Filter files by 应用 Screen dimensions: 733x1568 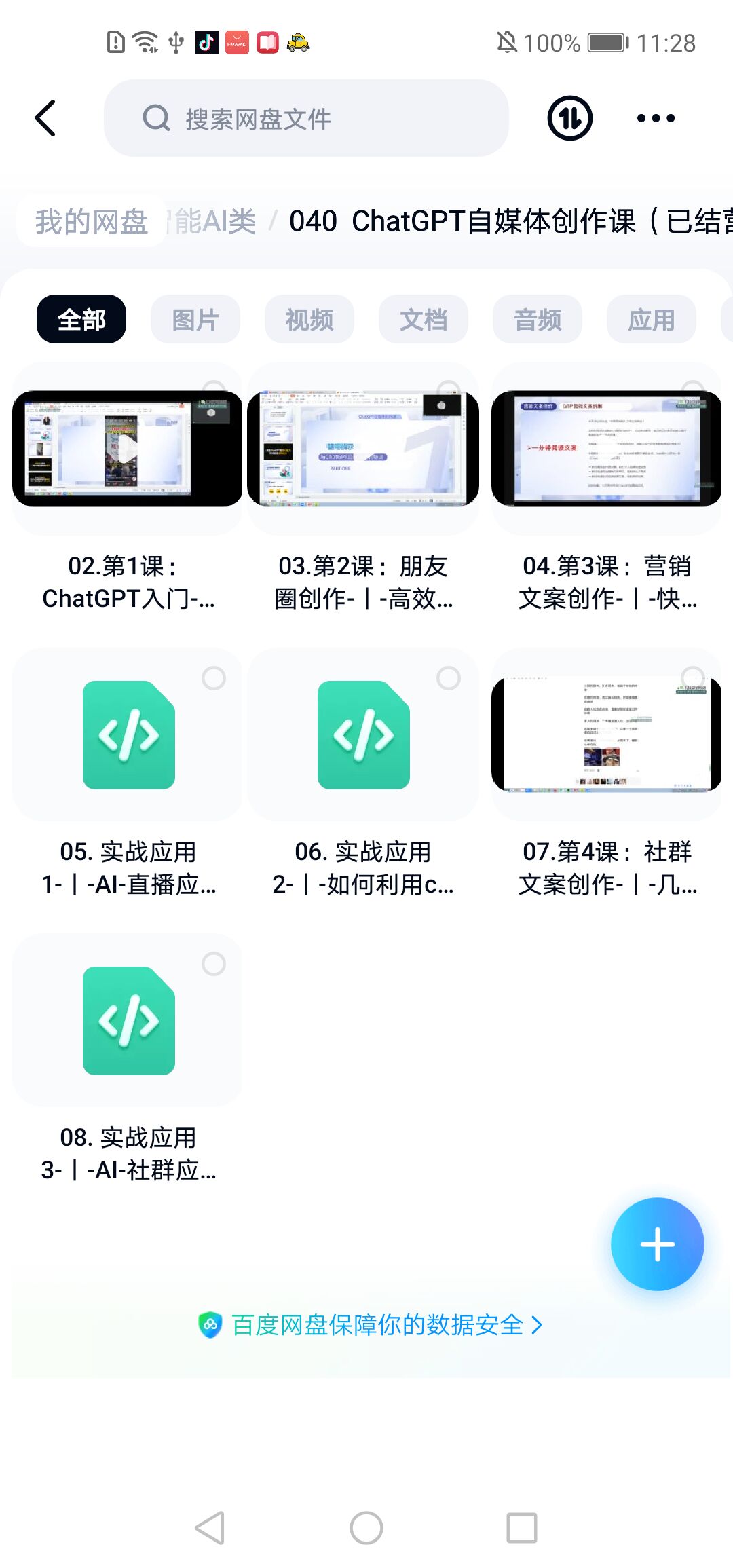652,320
